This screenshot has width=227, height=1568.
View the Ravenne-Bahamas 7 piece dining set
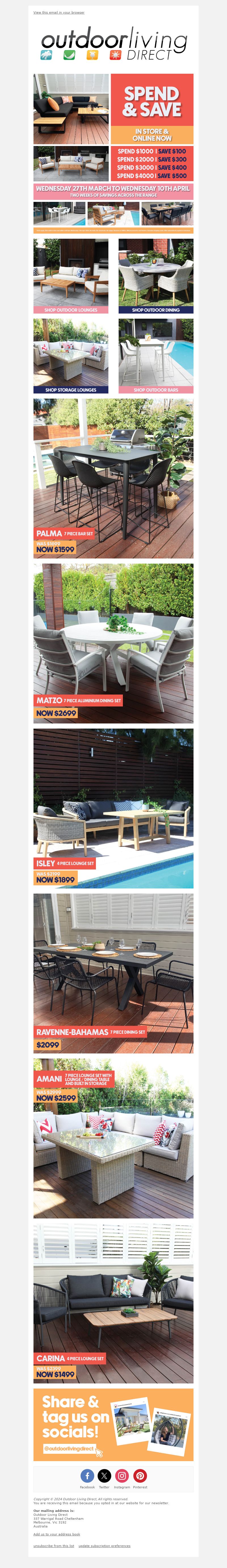pyautogui.click(x=113, y=973)
